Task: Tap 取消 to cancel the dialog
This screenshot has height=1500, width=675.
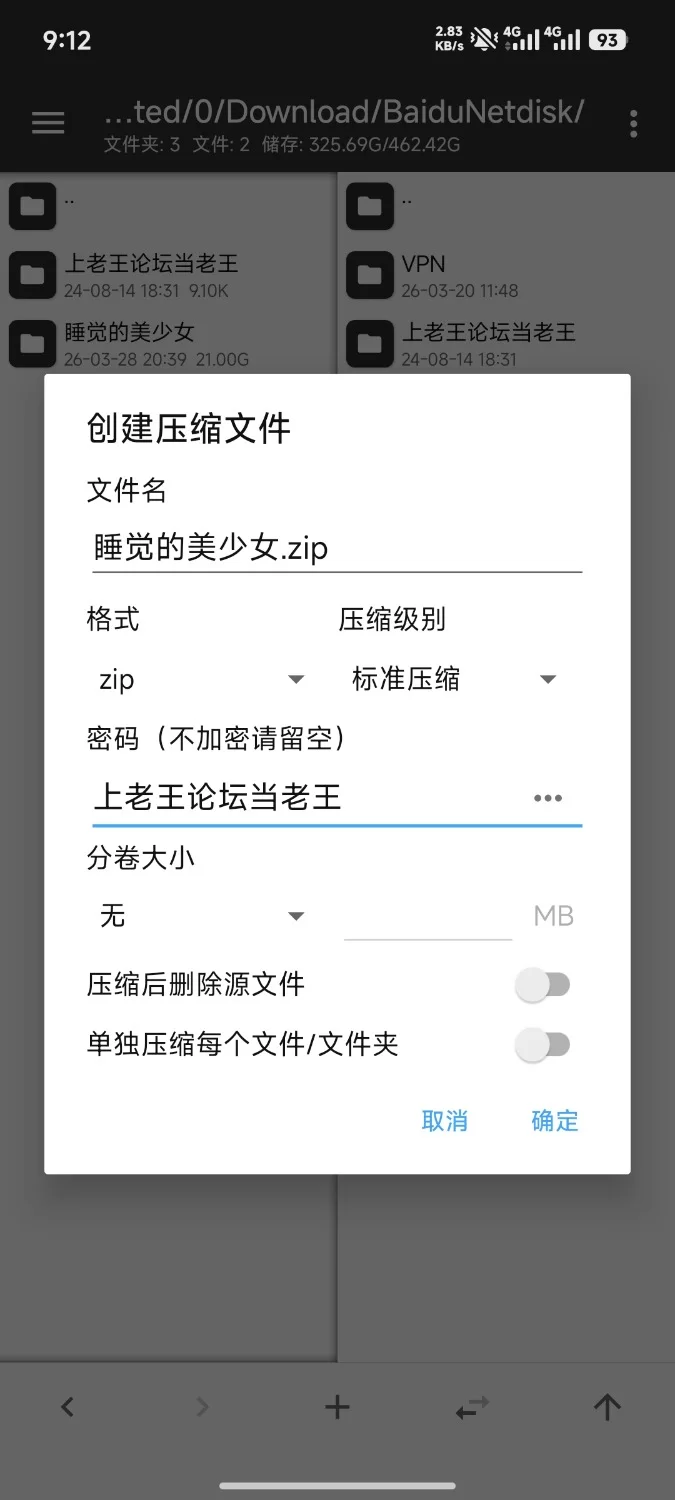Action: pyautogui.click(x=445, y=1121)
